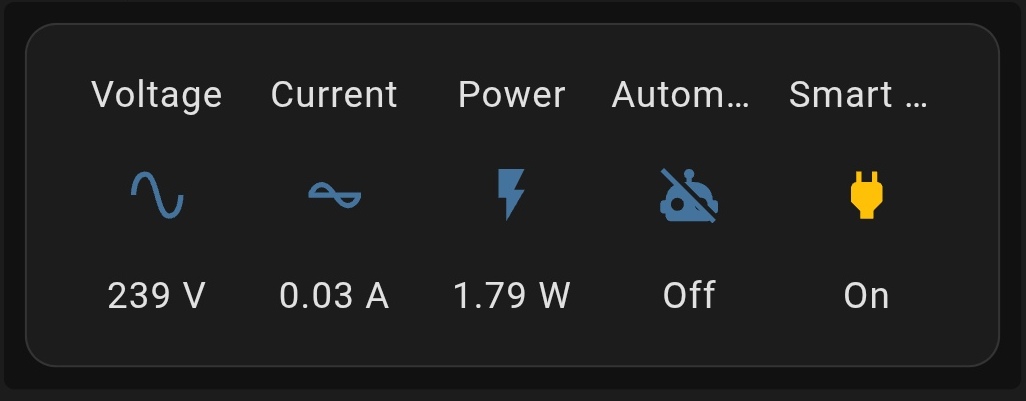Open the Voltage sensor details

click(x=157, y=194)
